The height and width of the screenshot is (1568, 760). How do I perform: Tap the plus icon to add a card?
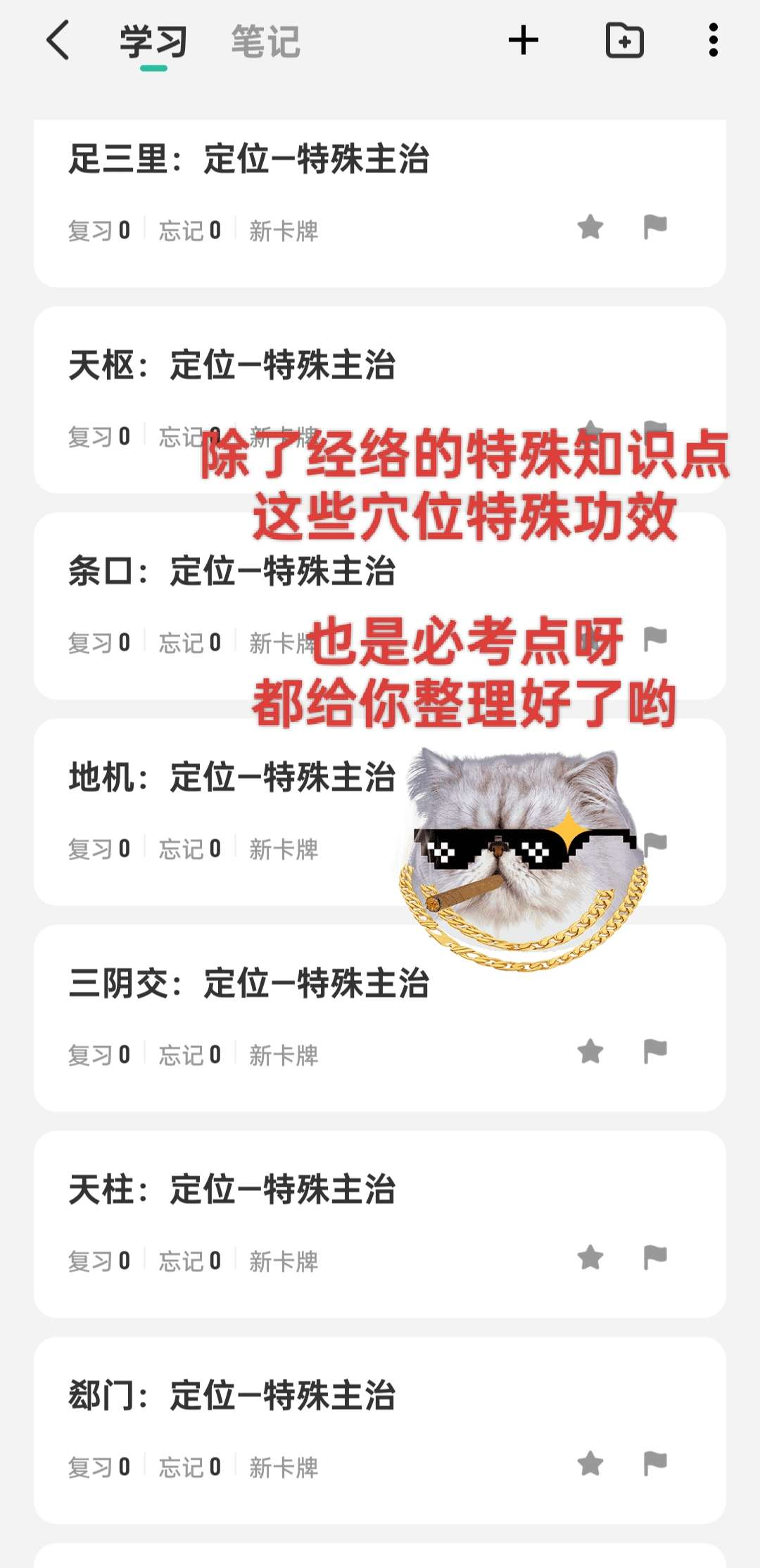point(524,40)
